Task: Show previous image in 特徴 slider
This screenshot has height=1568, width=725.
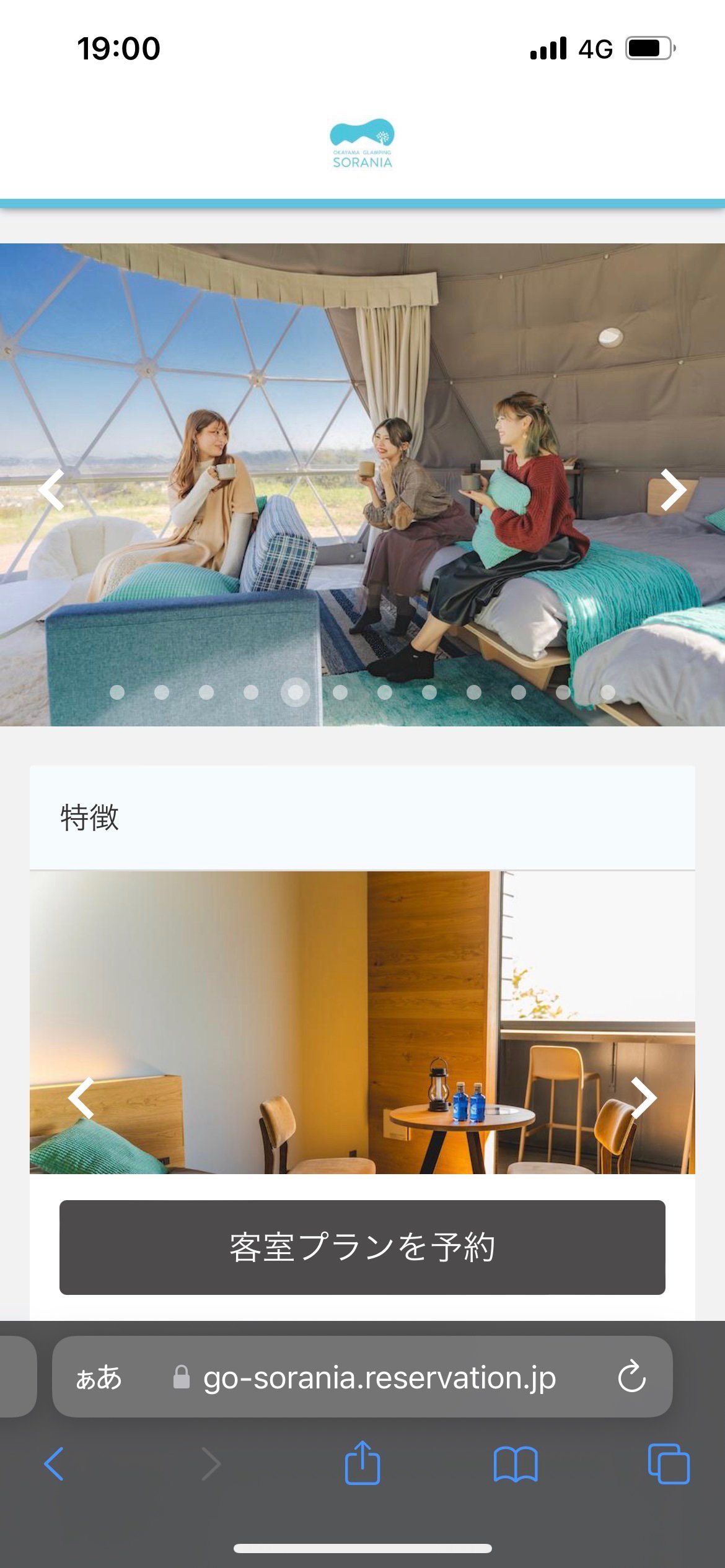Action: click(81, 1098)
